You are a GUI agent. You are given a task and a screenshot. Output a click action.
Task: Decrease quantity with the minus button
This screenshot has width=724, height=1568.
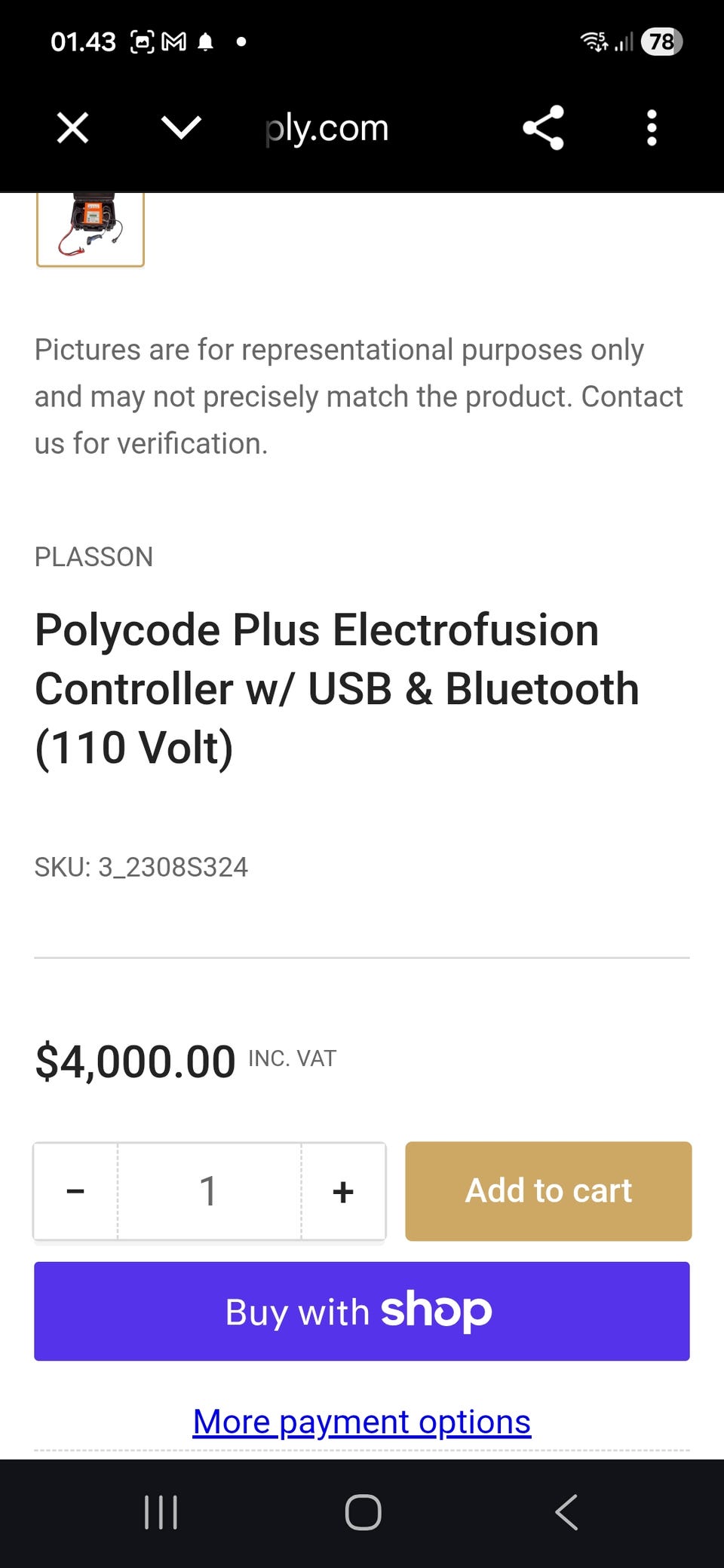[x=75, y=1191]
